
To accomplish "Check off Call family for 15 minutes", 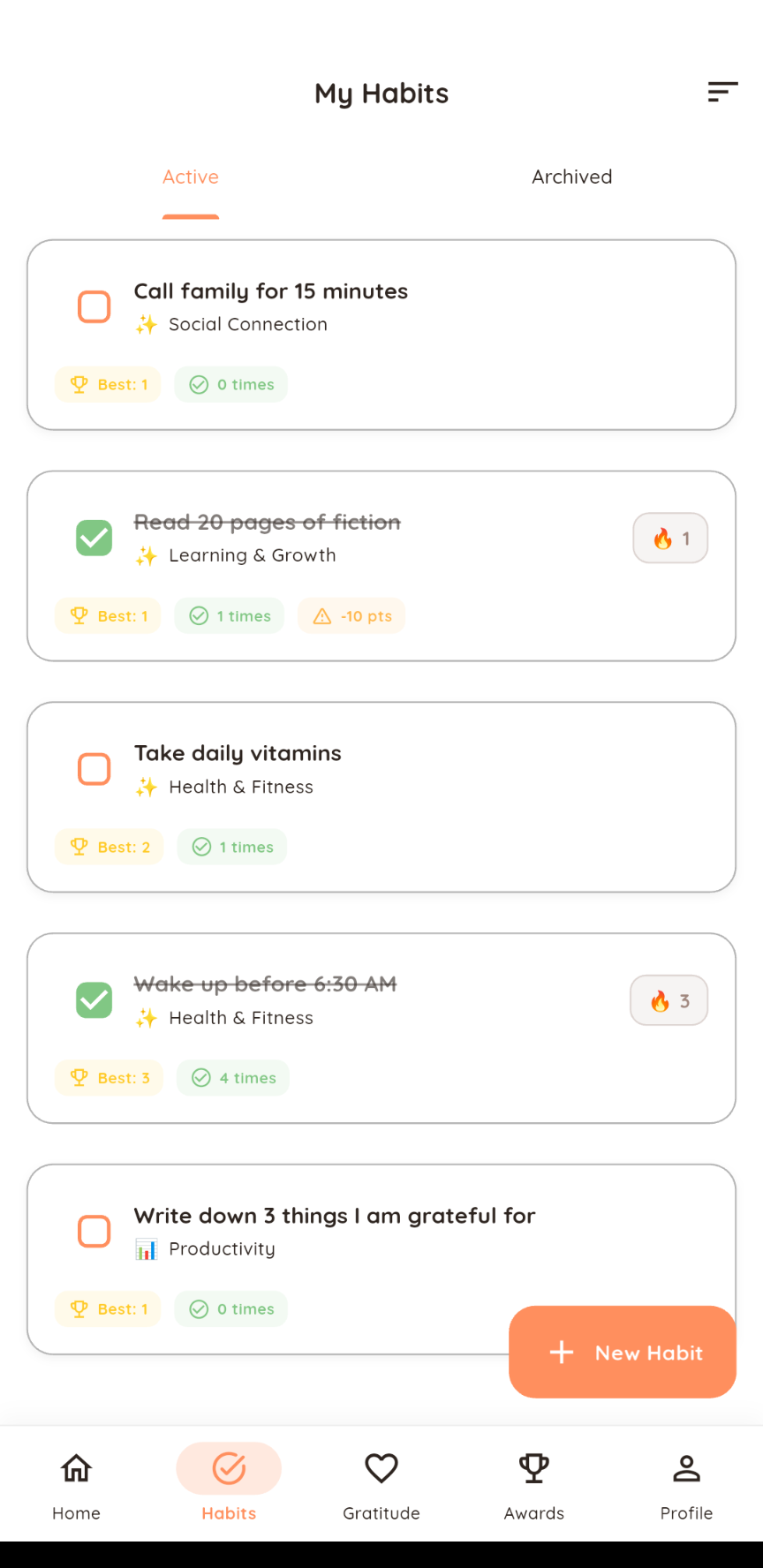I will pos(94,307).
